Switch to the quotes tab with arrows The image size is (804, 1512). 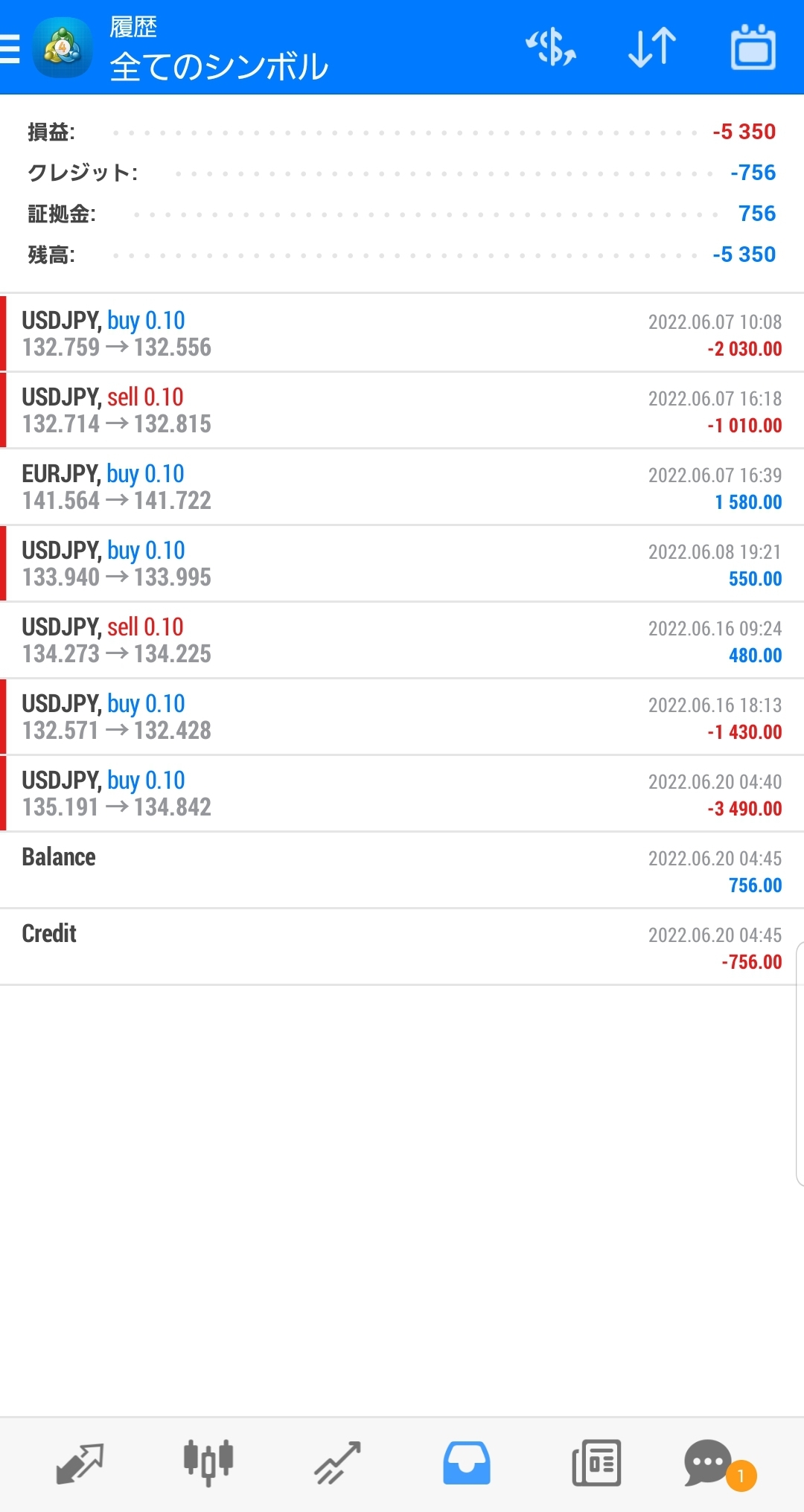(80, 1464)
